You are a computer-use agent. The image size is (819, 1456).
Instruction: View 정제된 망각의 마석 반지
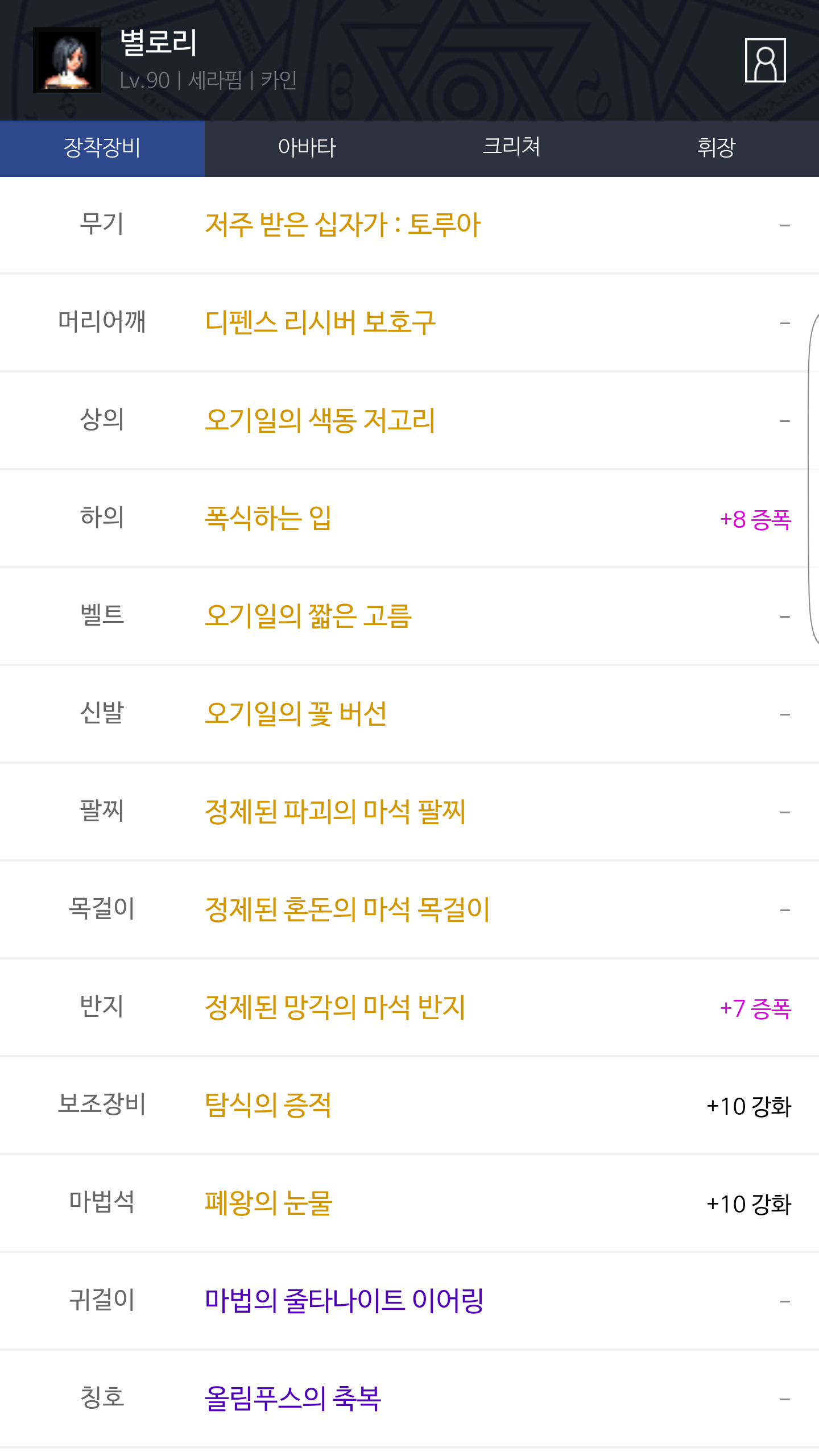pyautogui.click(x=335, y=1007)
